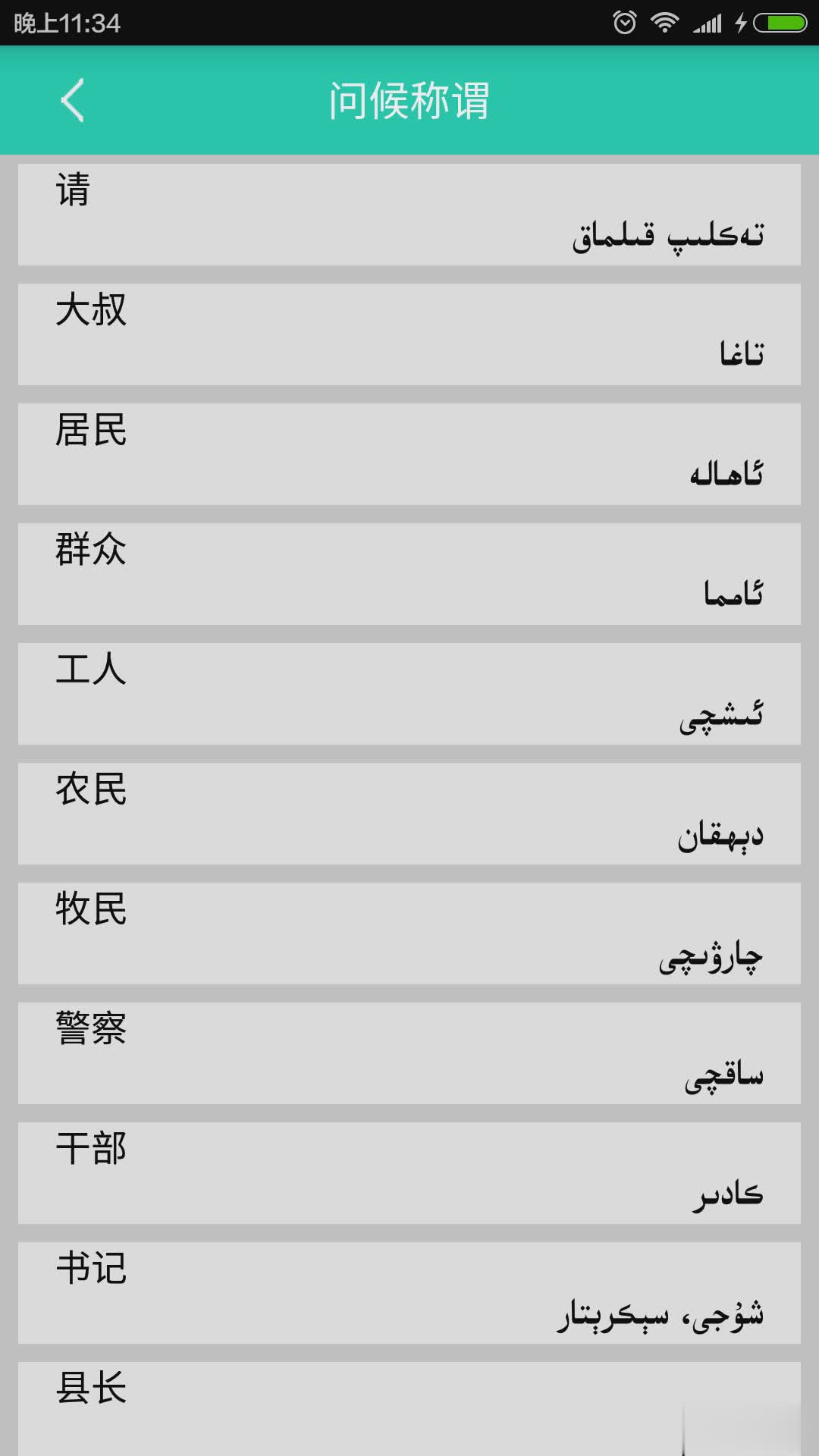
Task: Tap the alarm clock status bar icon
Action: 623,22
